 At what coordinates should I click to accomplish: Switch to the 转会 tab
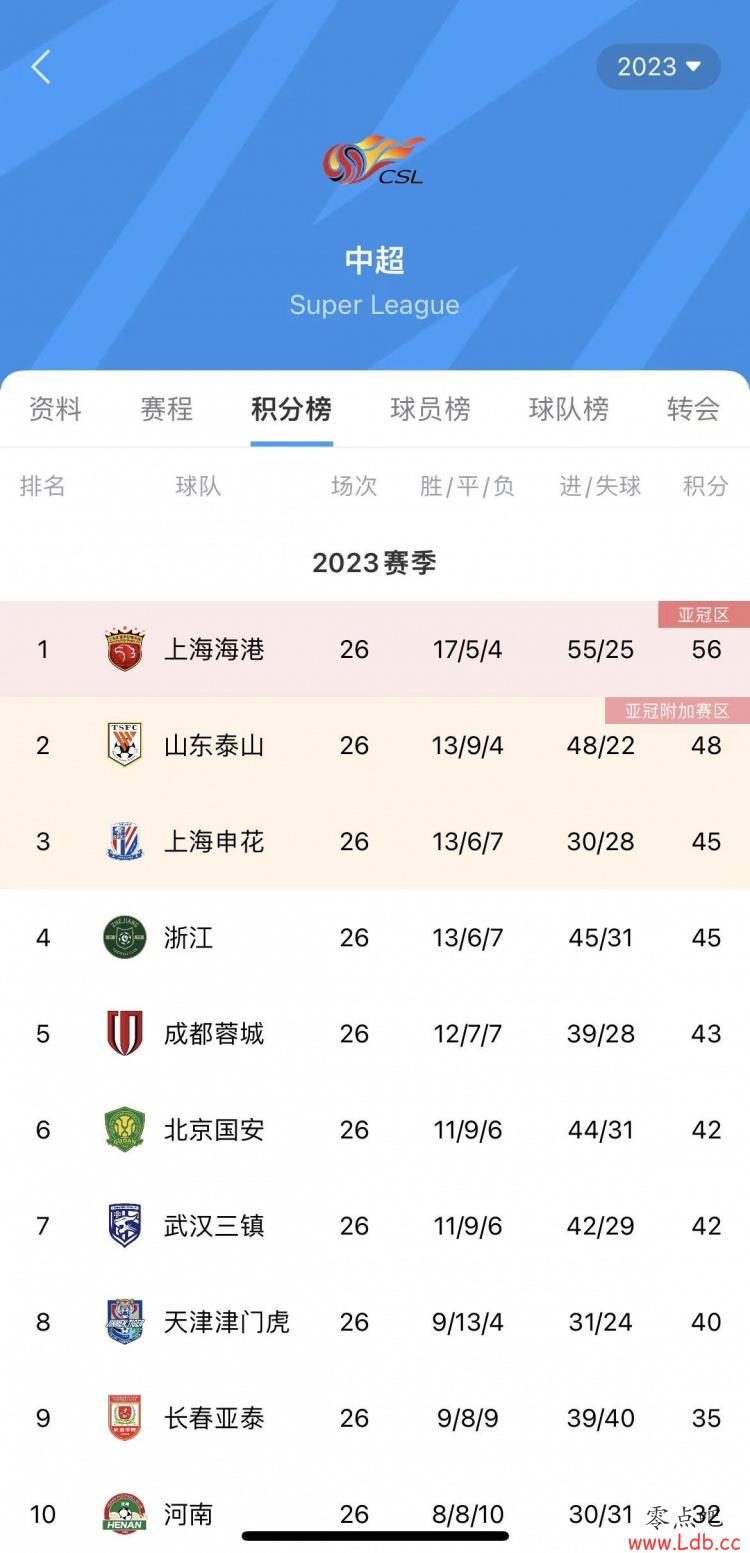pyautogui.click(x=693, y=409)
